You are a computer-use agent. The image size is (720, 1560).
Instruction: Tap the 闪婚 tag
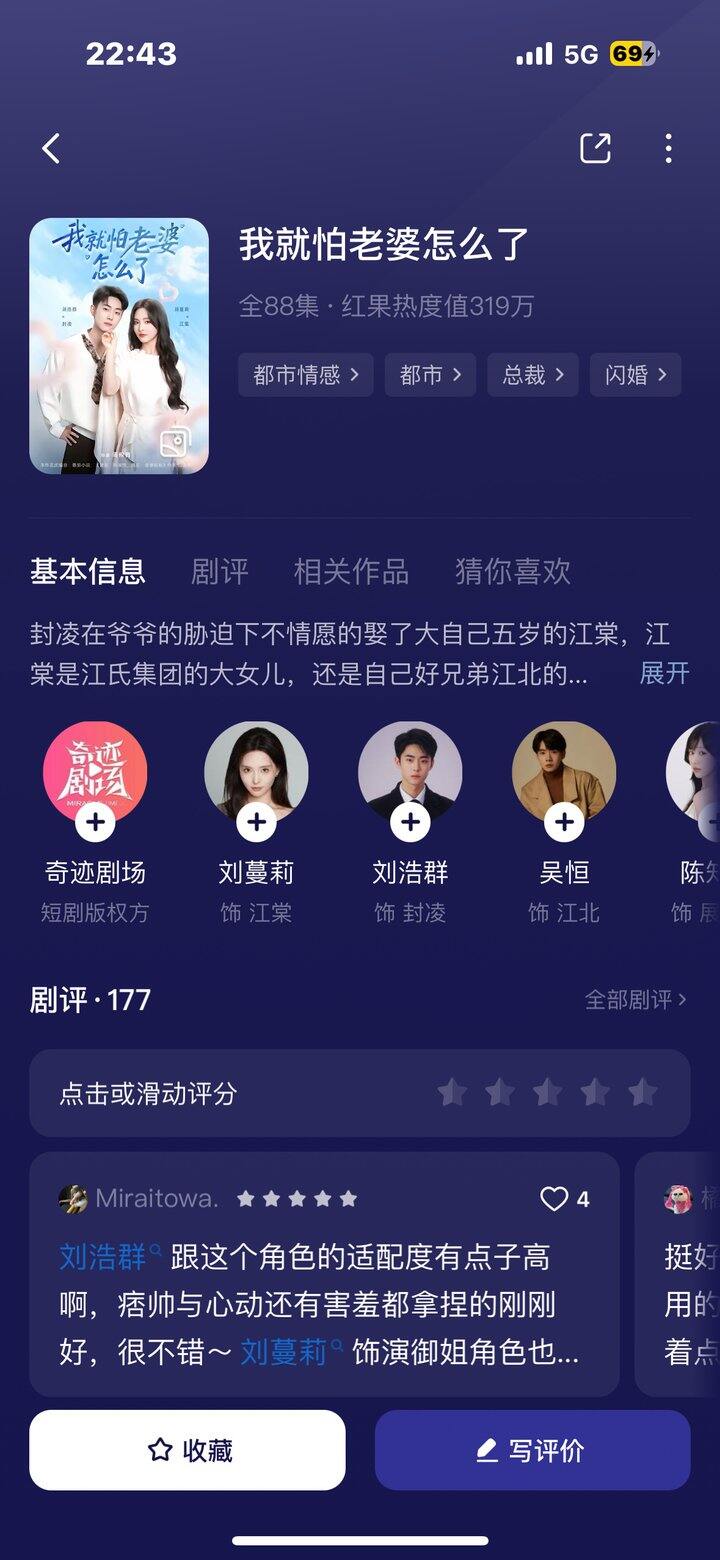[634, 374]
